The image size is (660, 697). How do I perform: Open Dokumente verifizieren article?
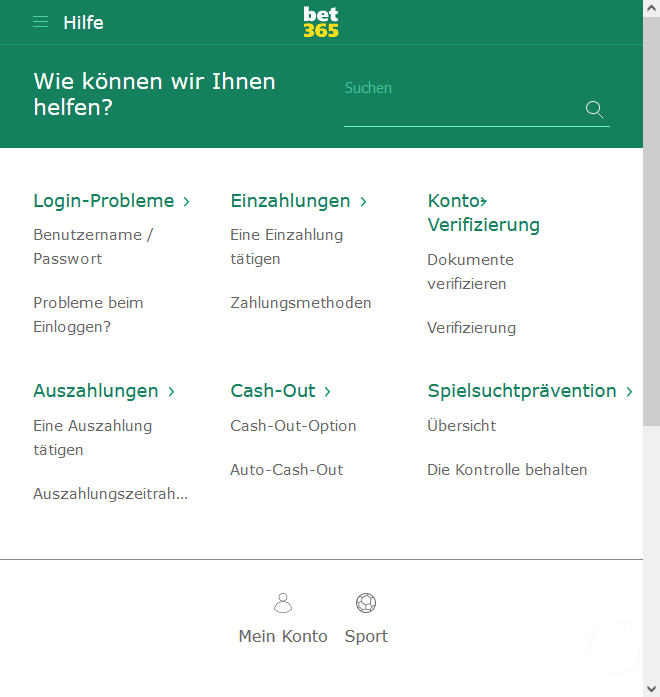tap(470, 272)
